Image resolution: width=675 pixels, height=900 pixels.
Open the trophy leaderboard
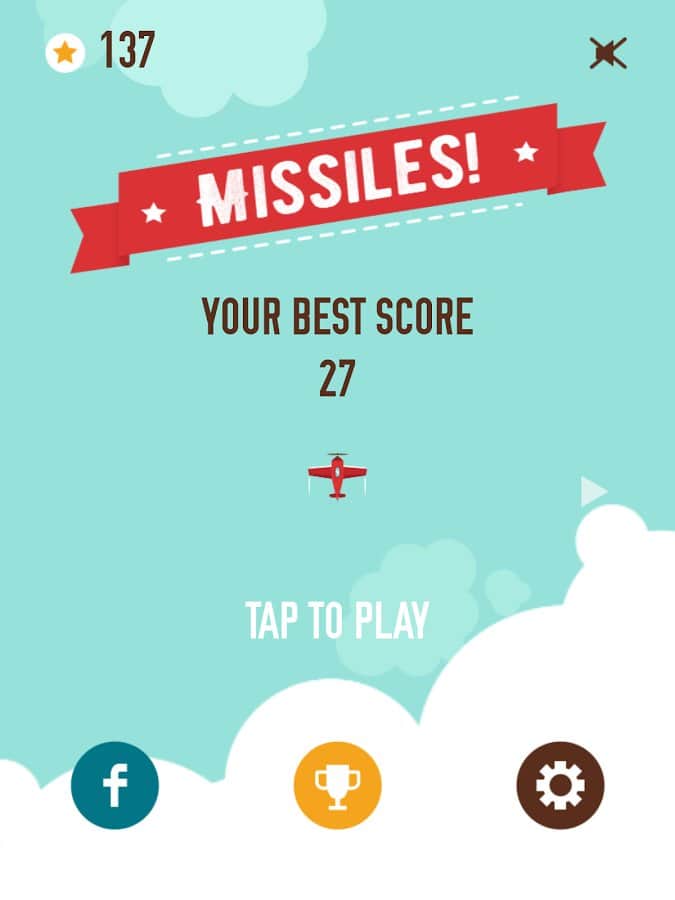pos(337,786)
